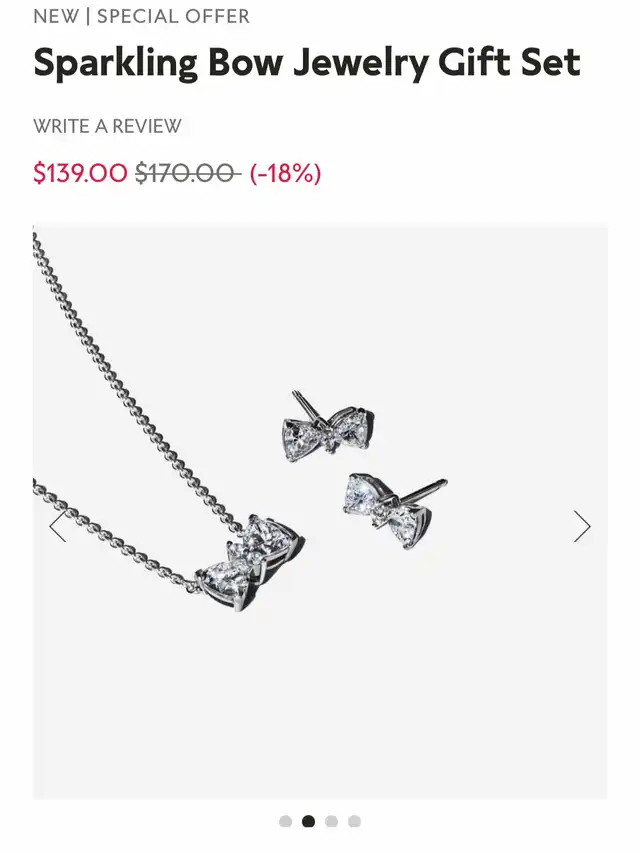Jump to the first image dot

coord(285,821)
